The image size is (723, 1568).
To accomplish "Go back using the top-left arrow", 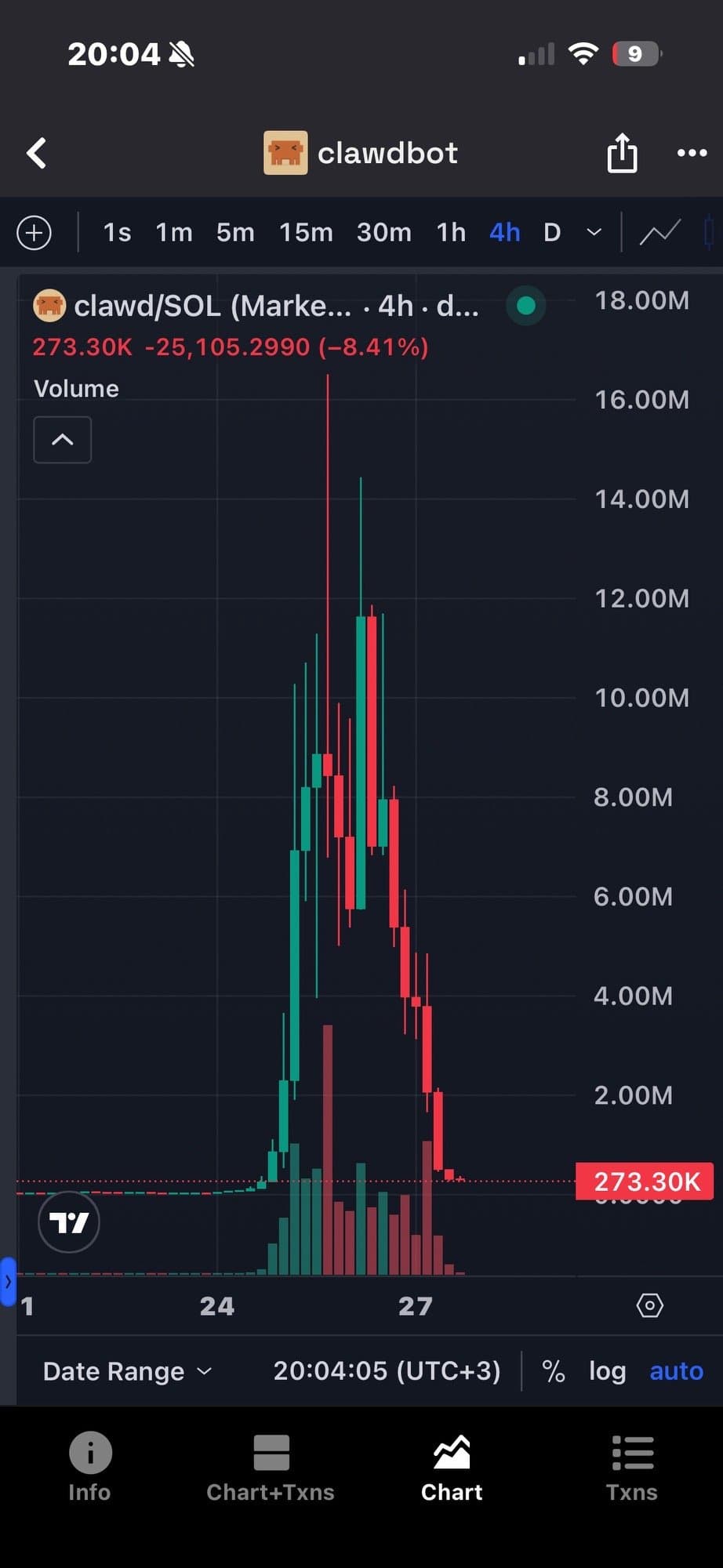I will (37, 154).
